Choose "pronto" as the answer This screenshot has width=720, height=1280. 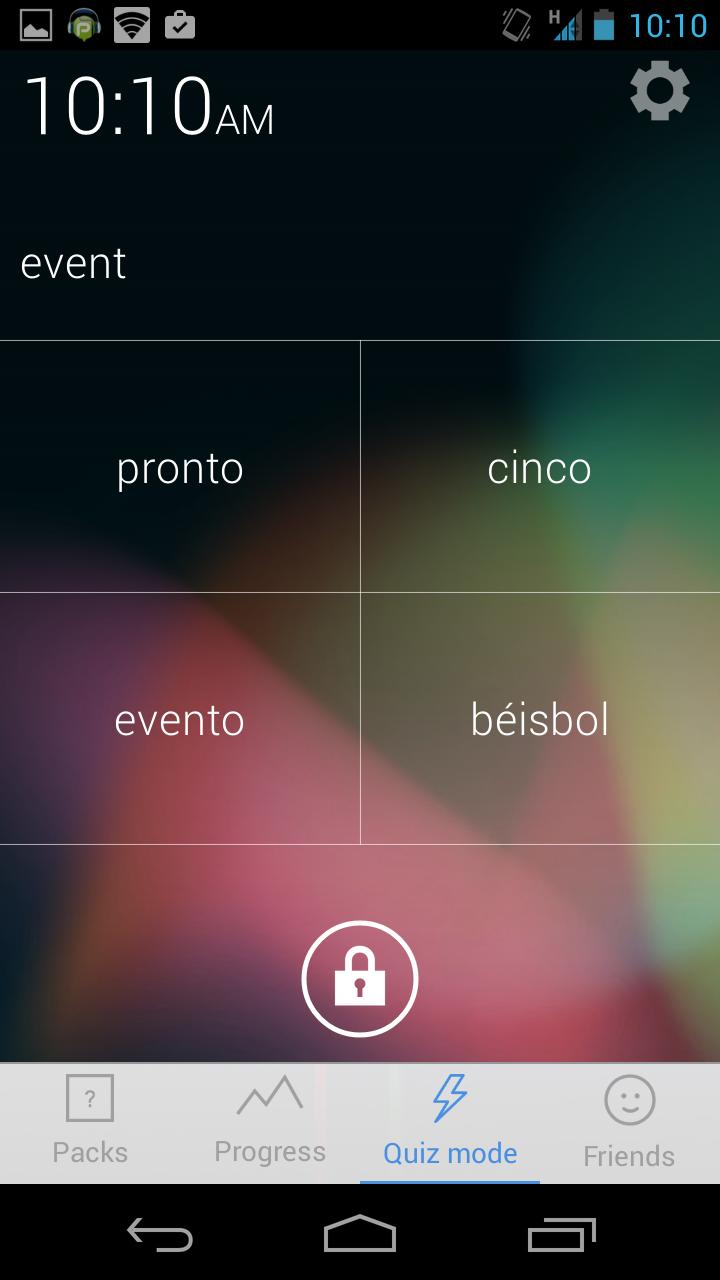click(x=180, y=467)
